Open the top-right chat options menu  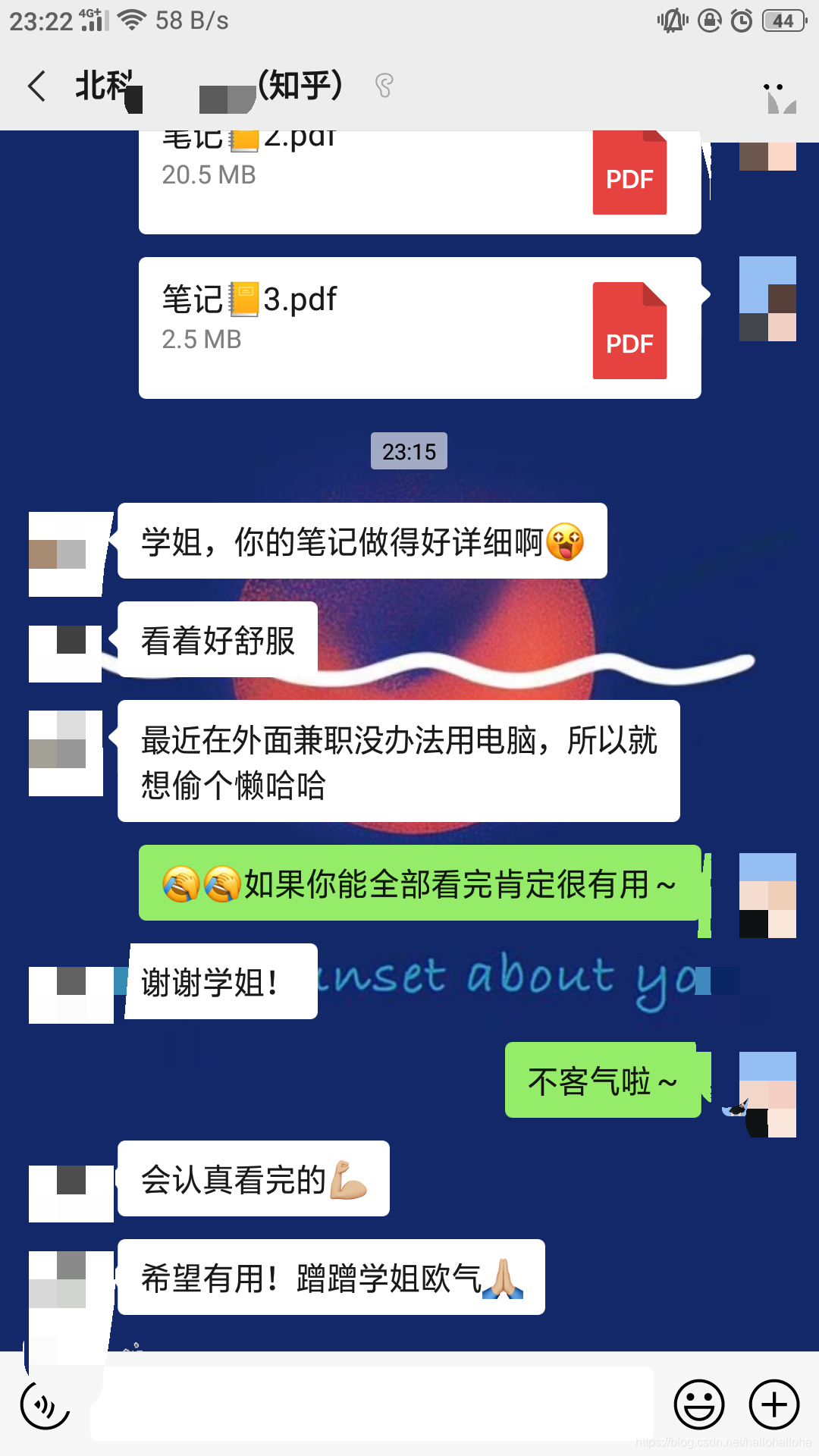pos(773,86)
